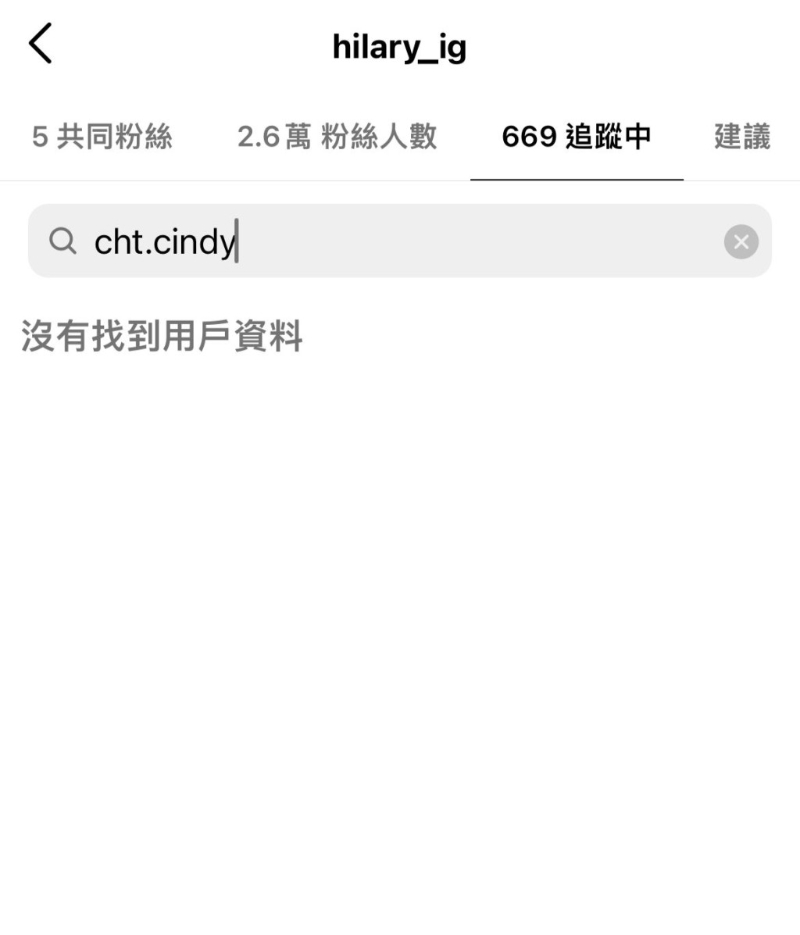
Task: Select the highlighted 追蹤中 tab underline
Action: [576, 179]
